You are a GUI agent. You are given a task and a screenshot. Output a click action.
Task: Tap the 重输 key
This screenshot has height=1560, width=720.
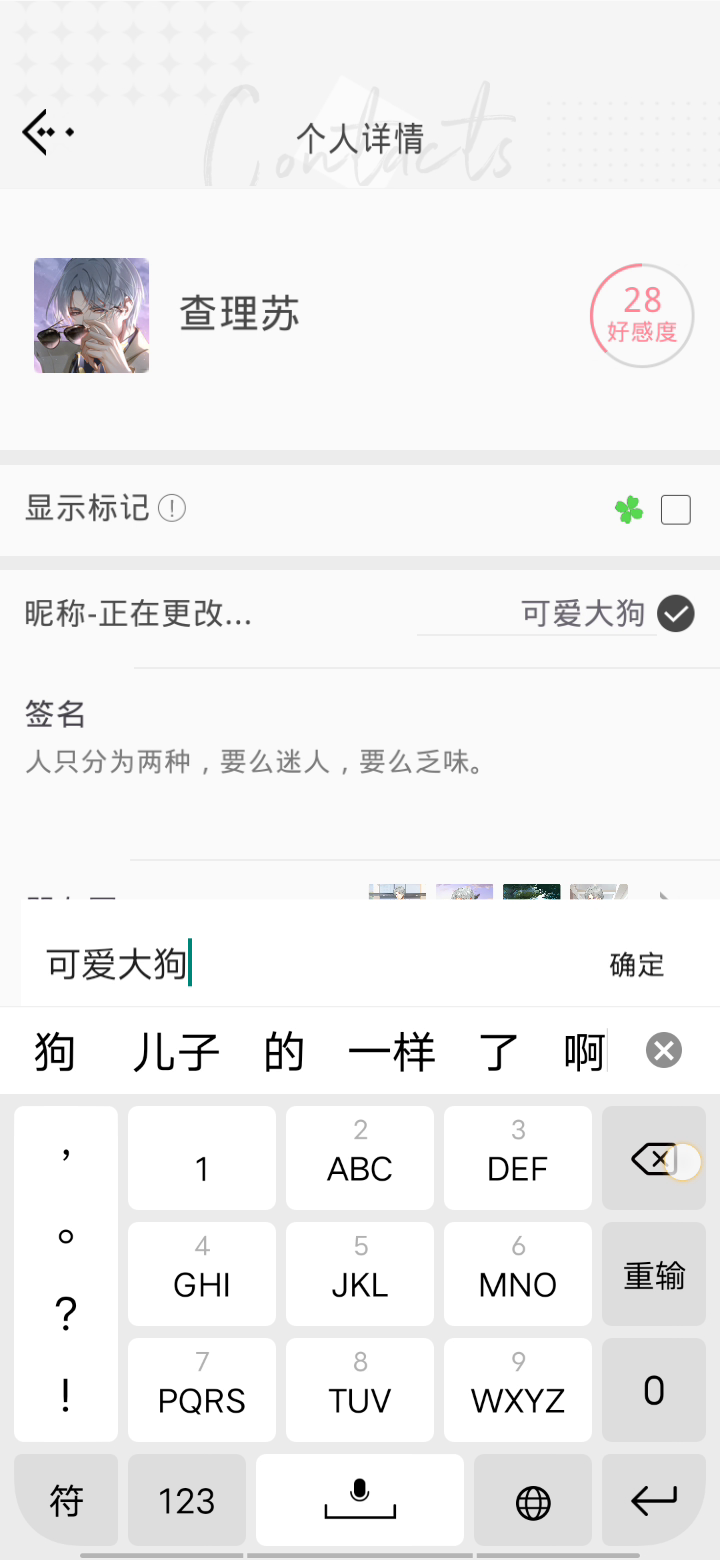(654, 1276)
